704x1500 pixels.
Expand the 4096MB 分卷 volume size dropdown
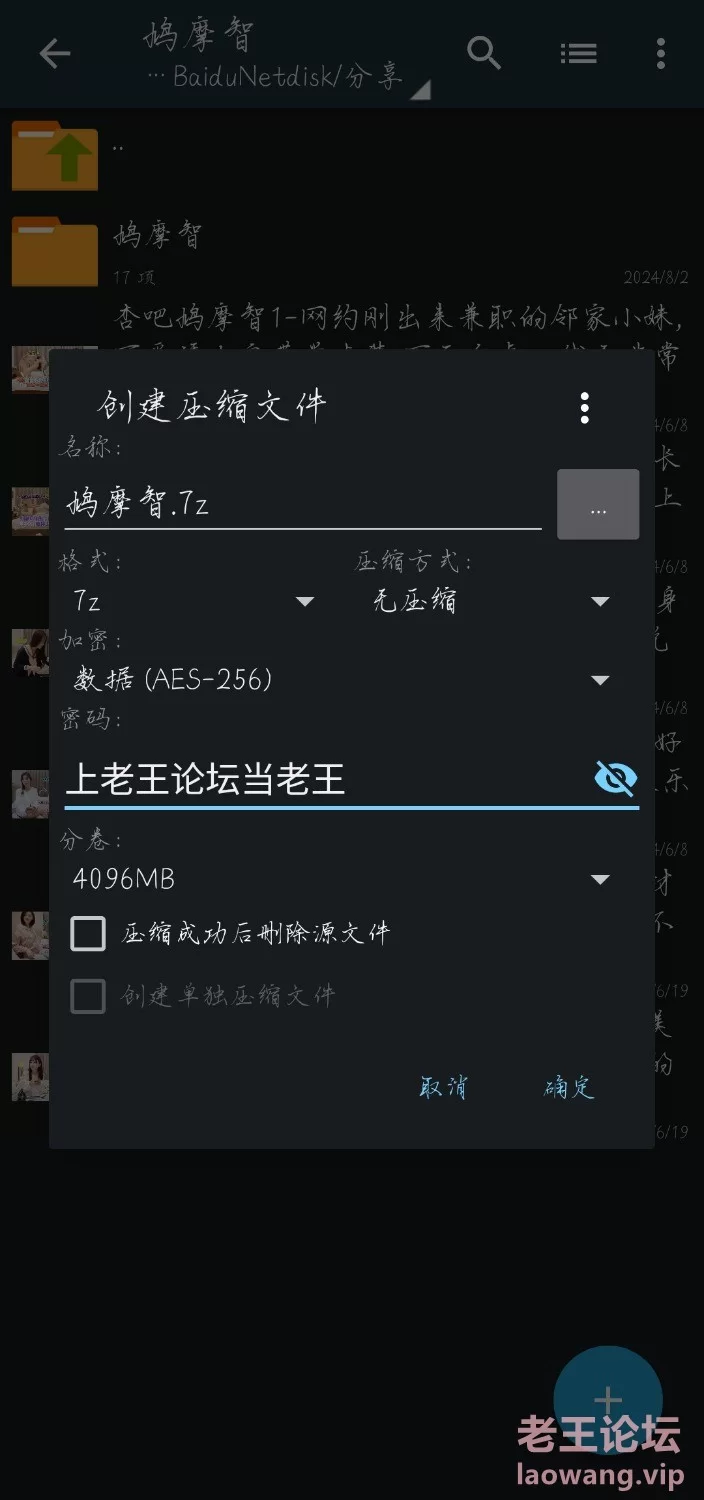tap(340, 879)
